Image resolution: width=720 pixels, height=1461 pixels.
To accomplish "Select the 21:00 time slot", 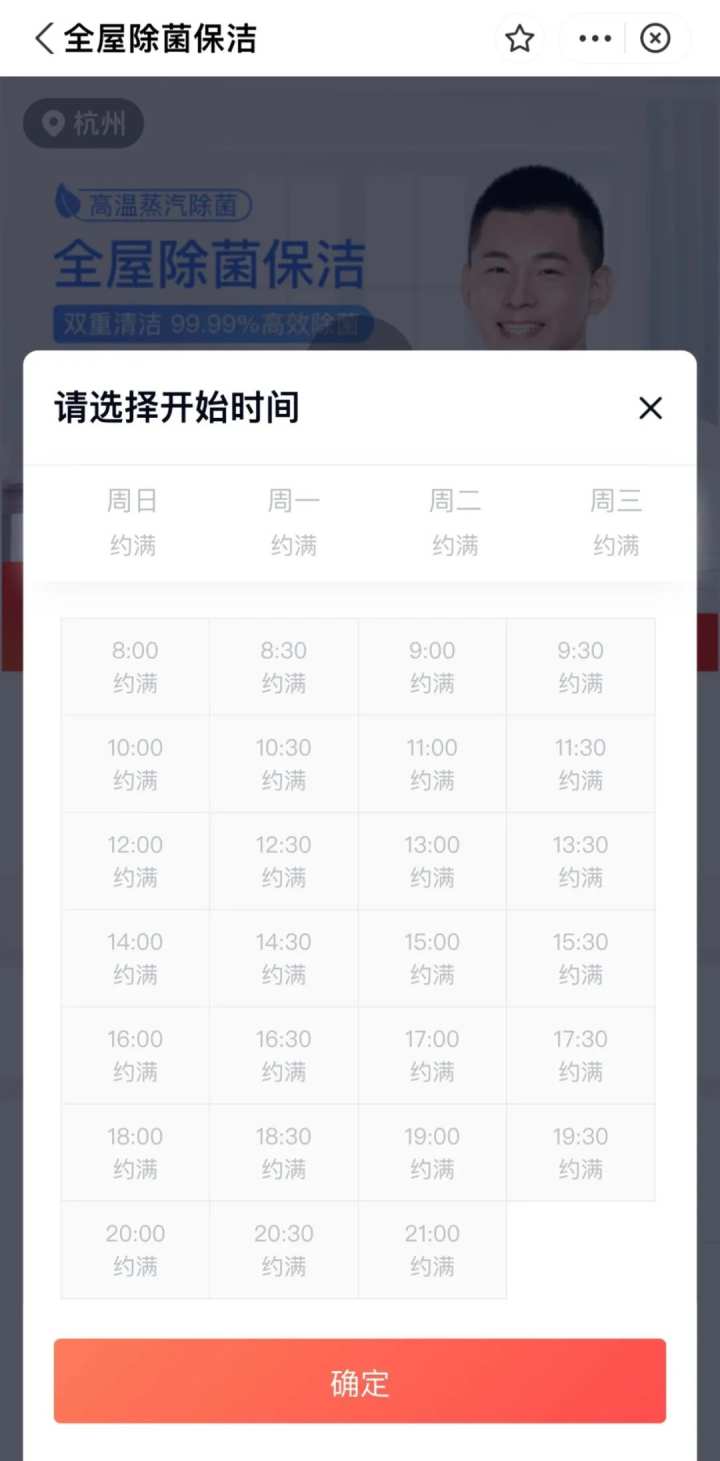I will click(432, 1249).
